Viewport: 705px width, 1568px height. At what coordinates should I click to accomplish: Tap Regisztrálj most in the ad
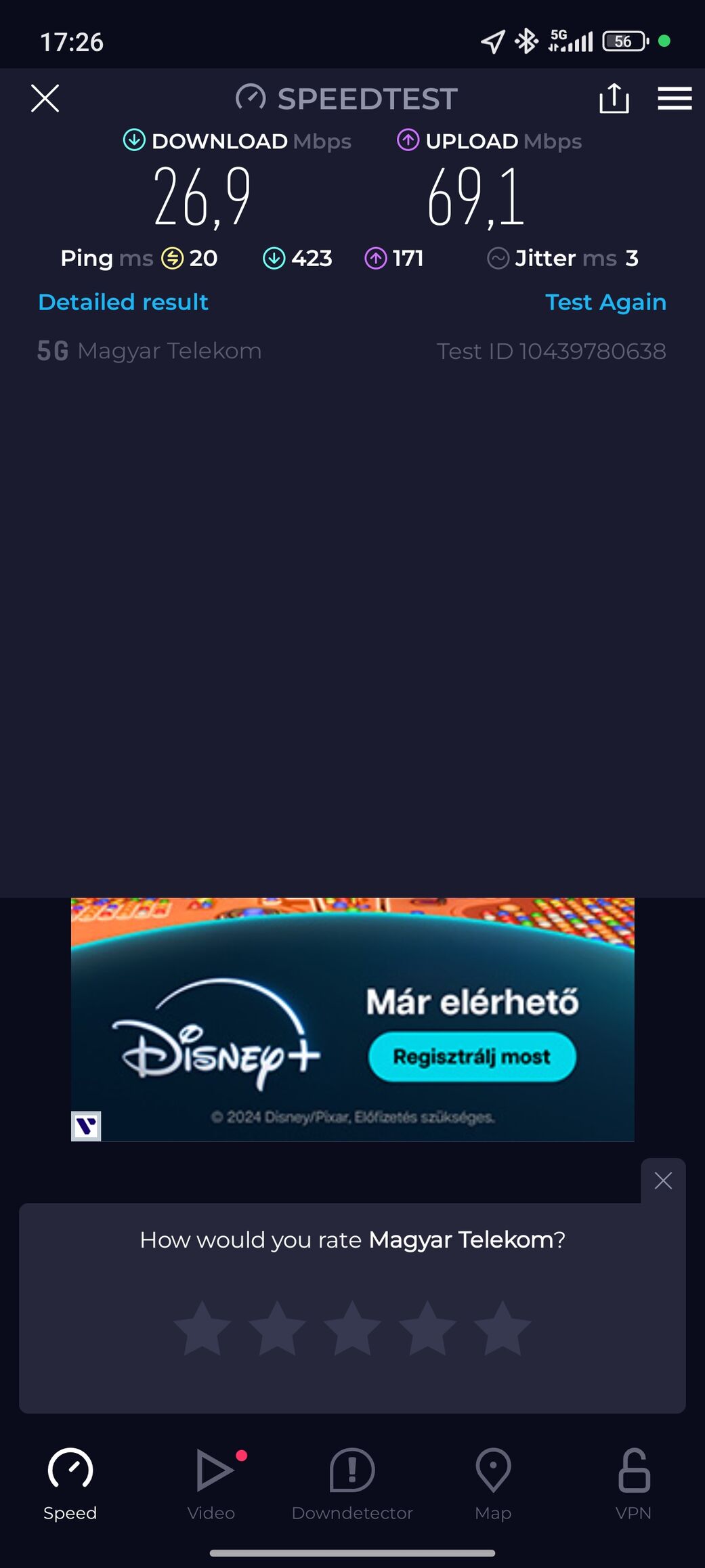[472, 1057]
